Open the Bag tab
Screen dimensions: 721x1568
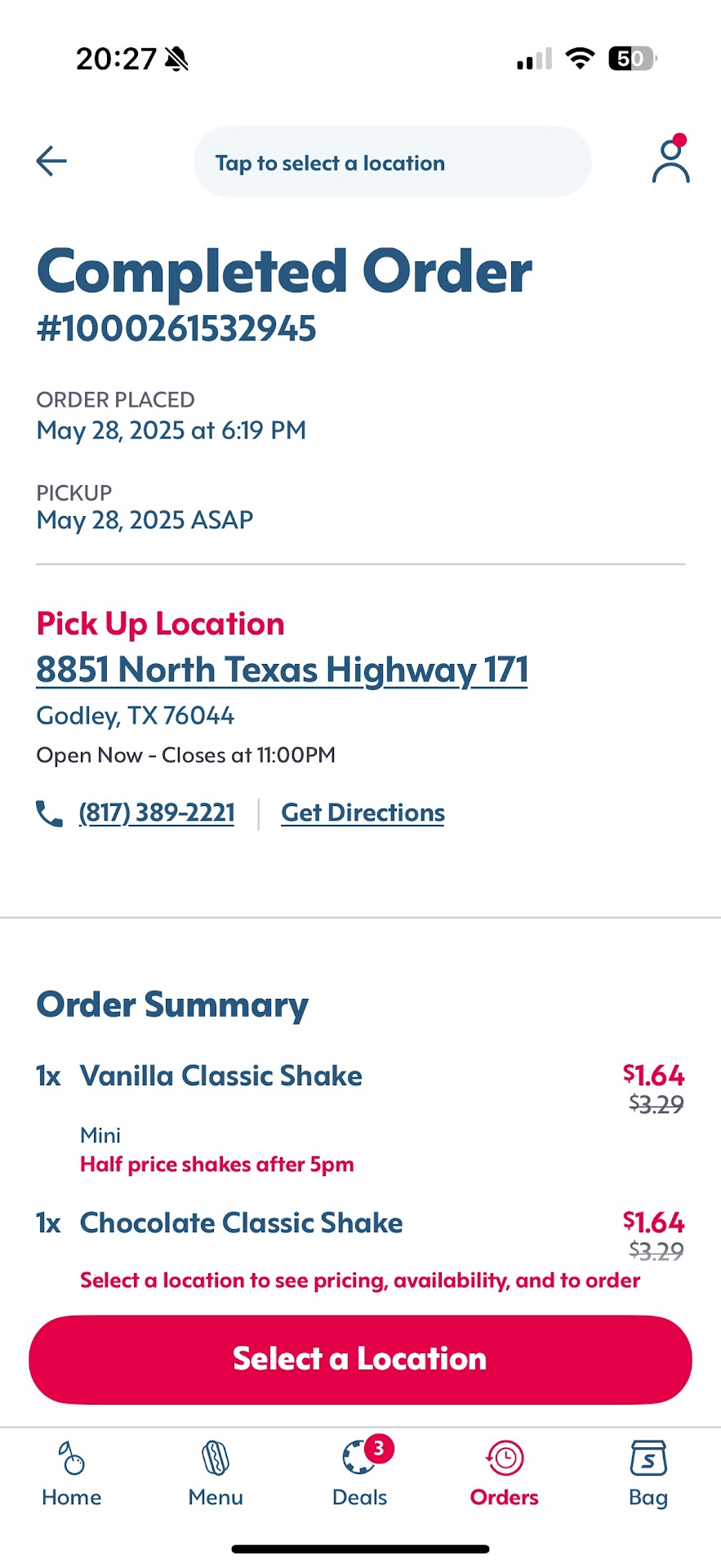tap(648, 1473)
